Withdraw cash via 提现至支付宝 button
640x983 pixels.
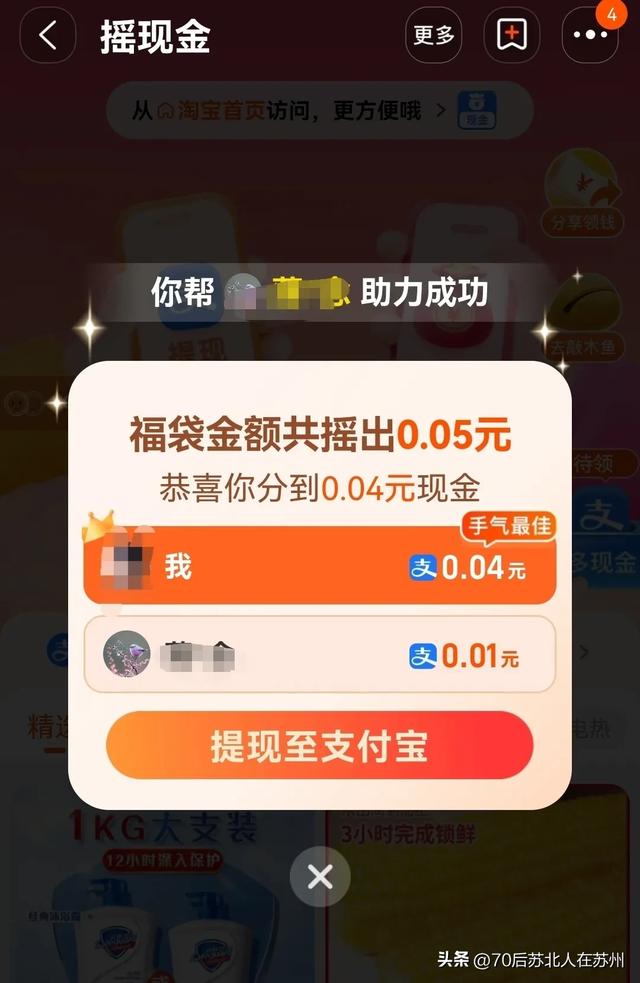(x=319, y=746)
